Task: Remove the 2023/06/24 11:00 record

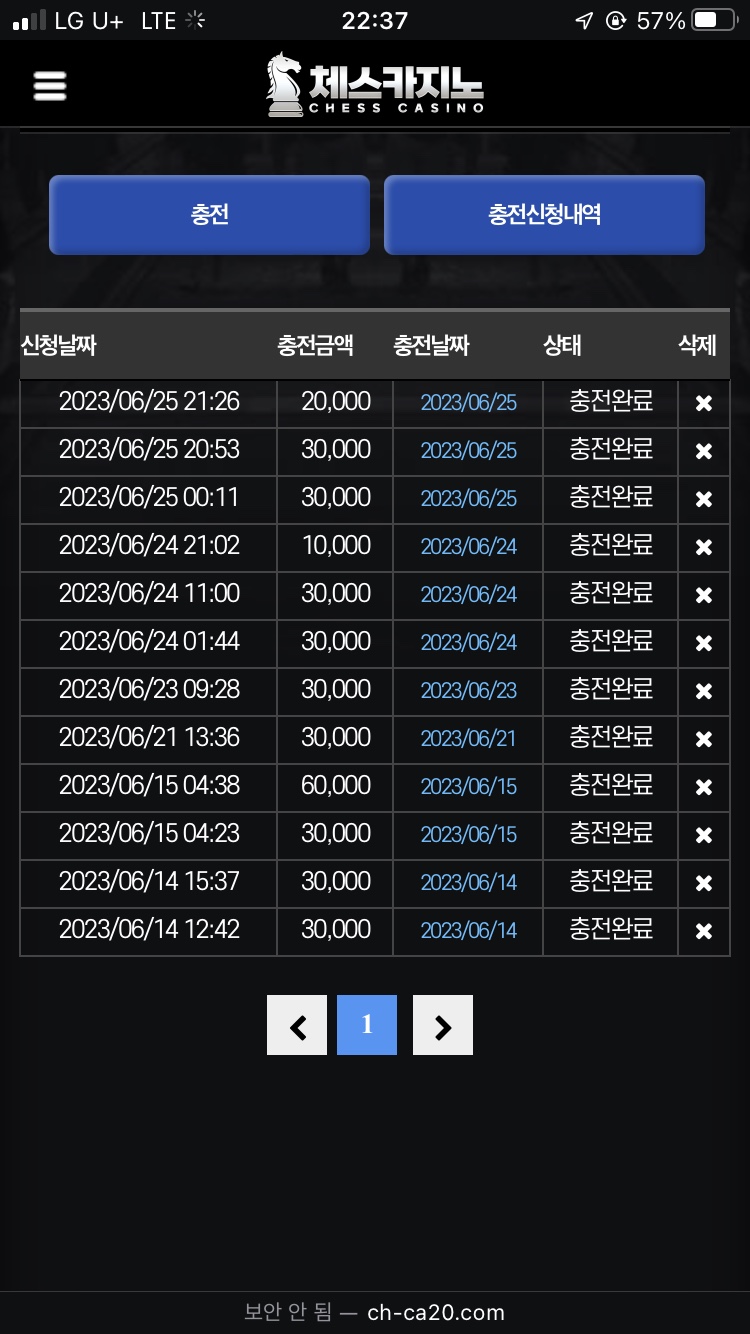Action: tap(704, 595)
